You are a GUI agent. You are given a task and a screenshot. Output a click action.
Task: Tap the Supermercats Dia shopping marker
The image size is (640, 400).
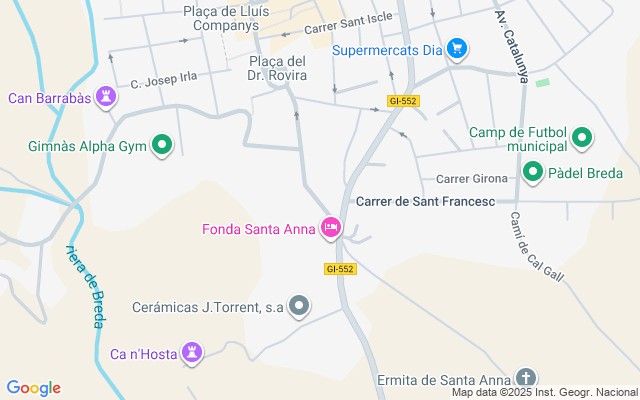457,48
